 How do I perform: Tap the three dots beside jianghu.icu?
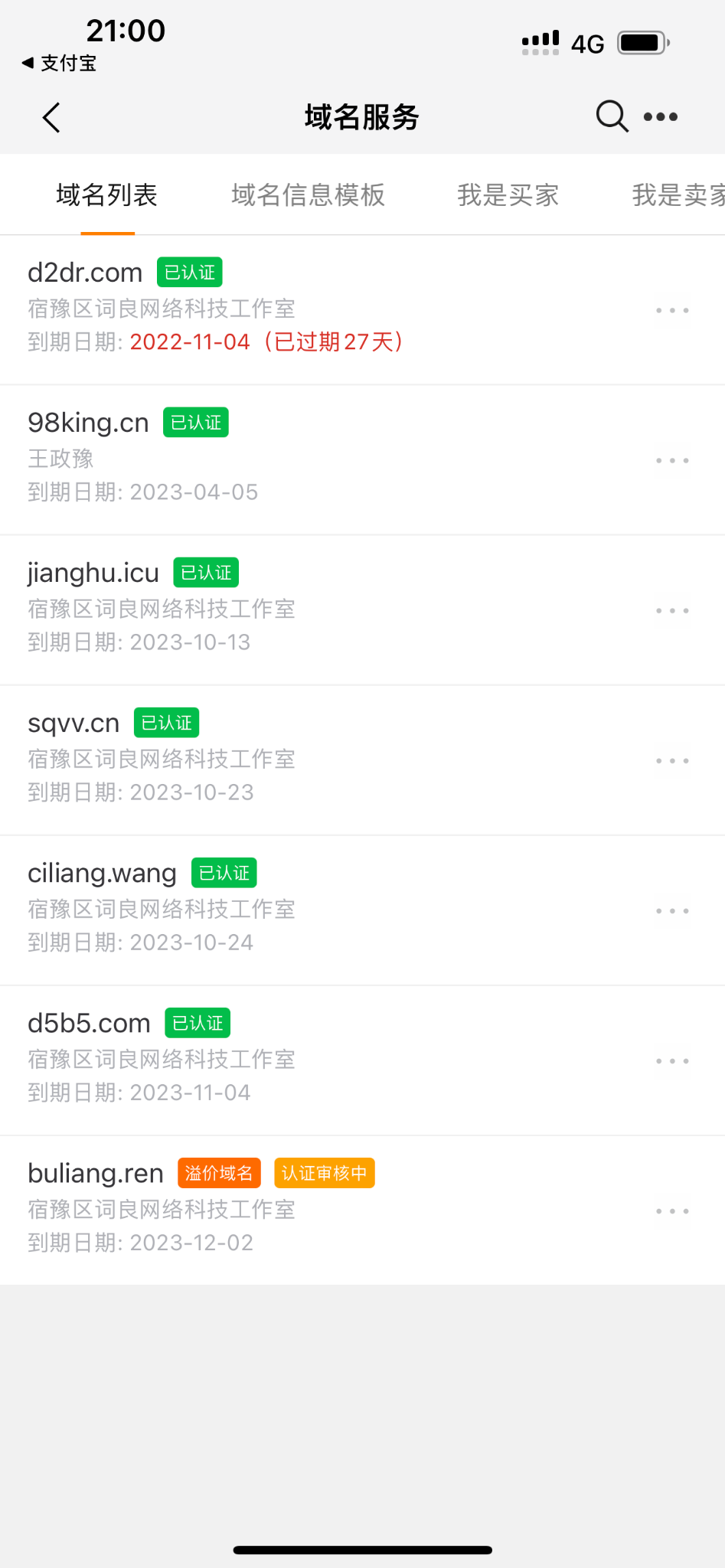point(672,610)
